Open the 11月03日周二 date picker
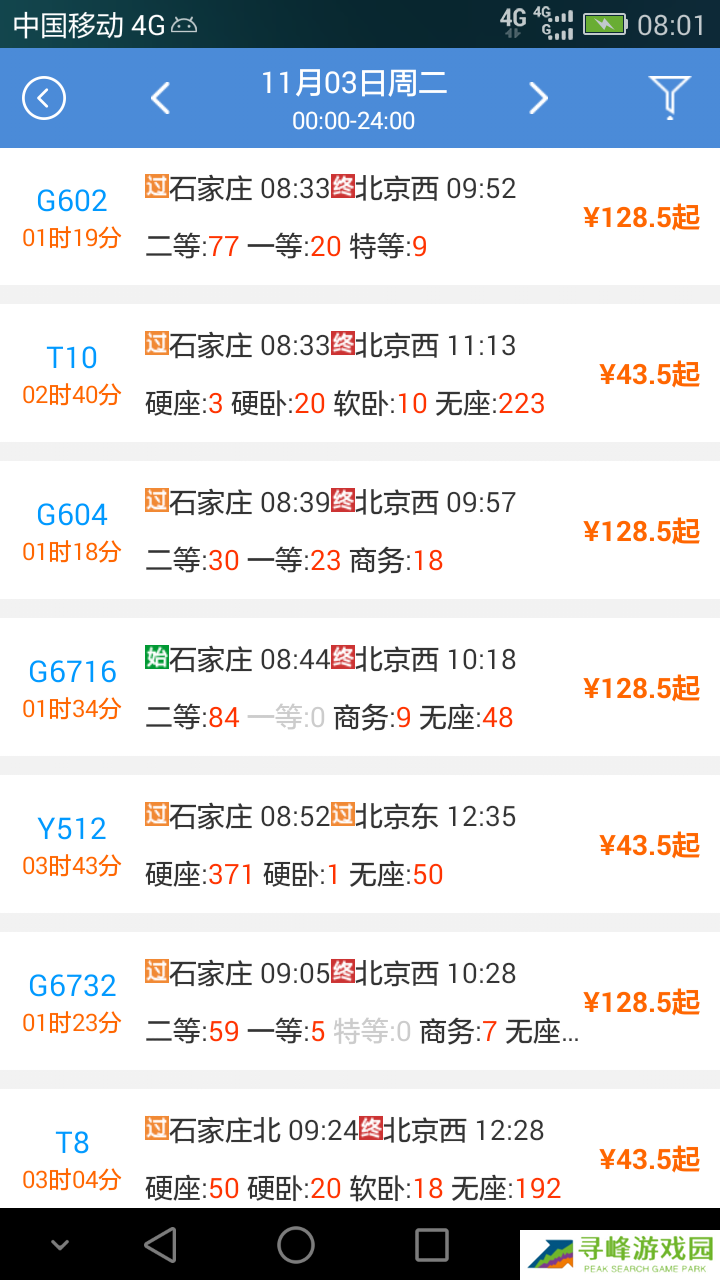The width and height of the screenshot is (720, 1280). tap(353, 99)
